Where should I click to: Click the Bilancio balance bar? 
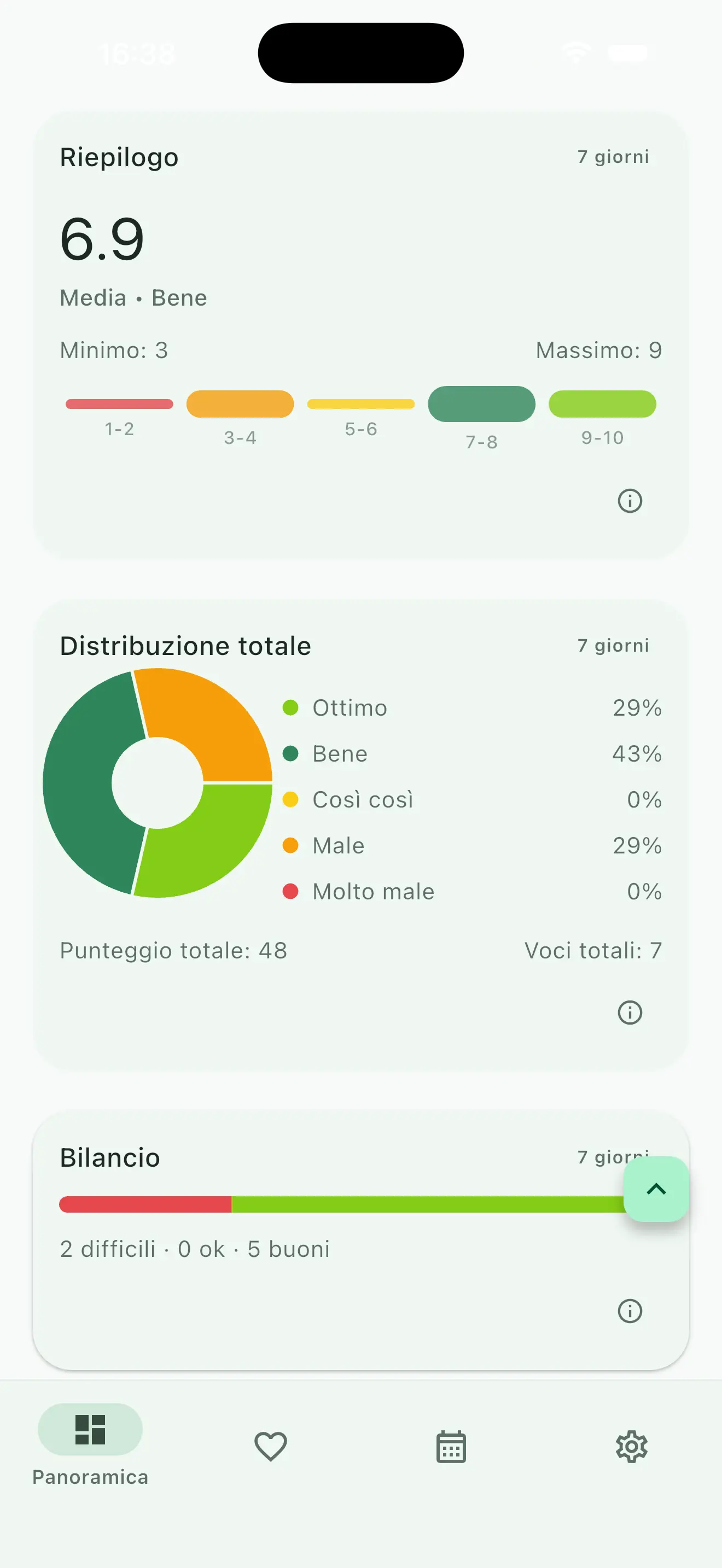pos(341,1204)
